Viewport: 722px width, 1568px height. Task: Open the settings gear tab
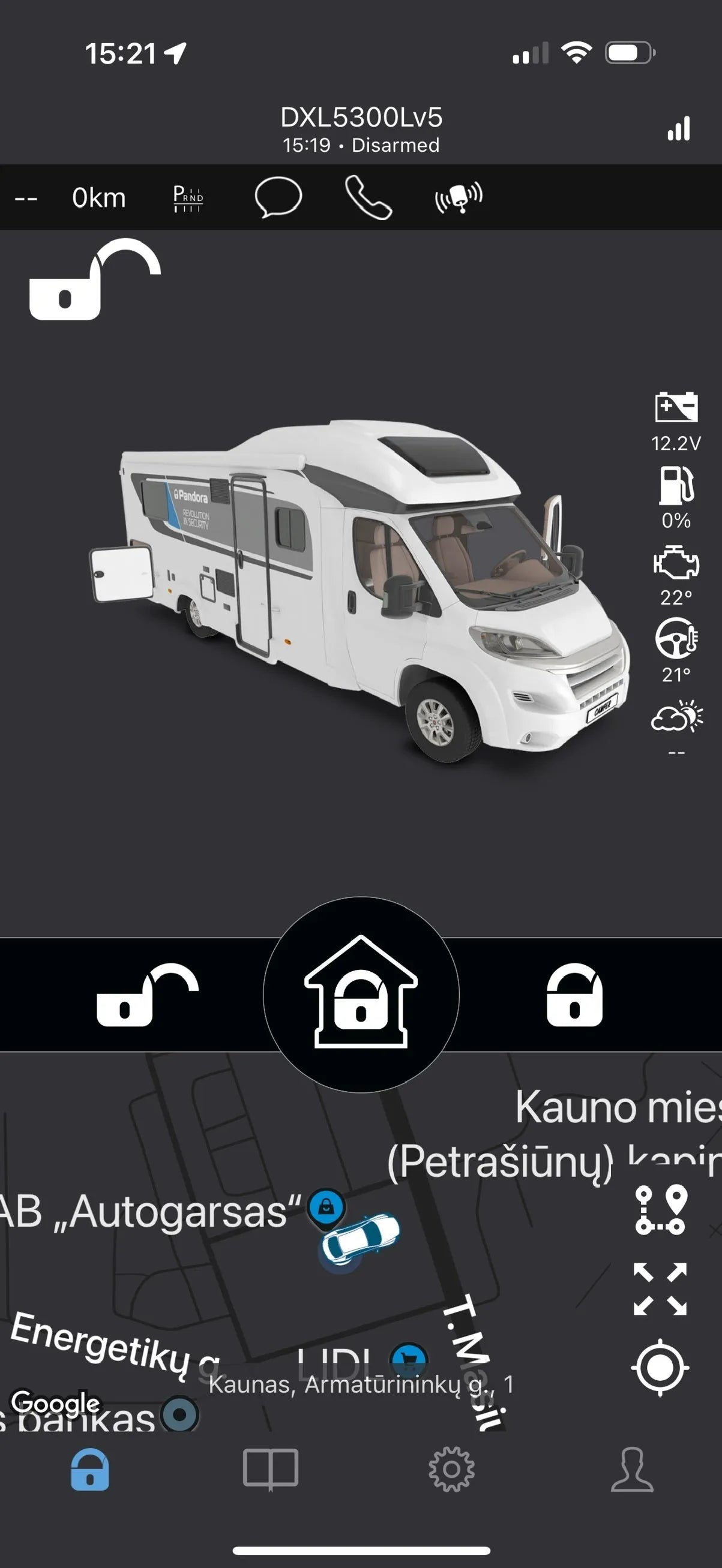(x=451, y=1470)
